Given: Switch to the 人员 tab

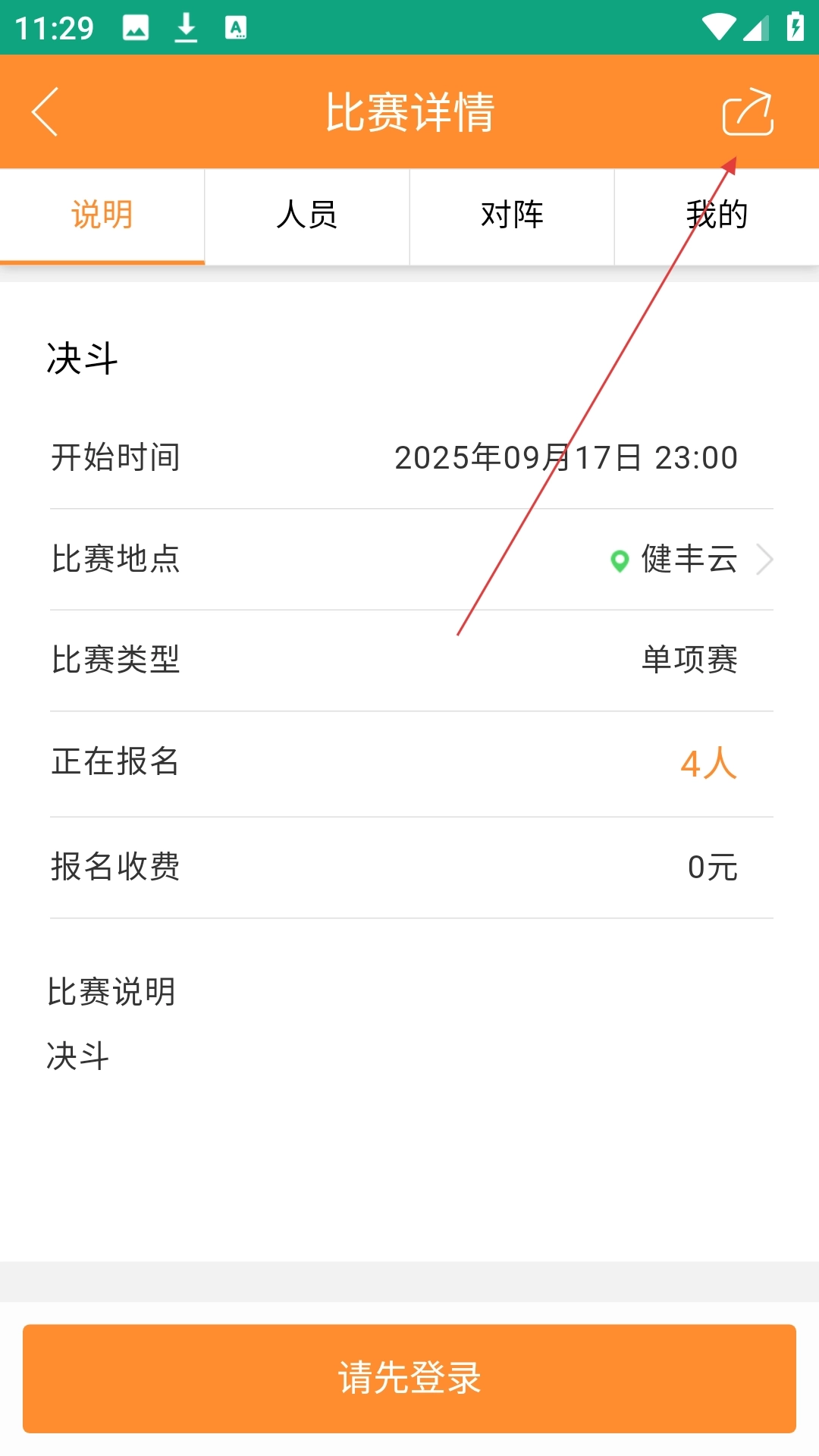Looking at the screenshot, I should click(307, 215).
